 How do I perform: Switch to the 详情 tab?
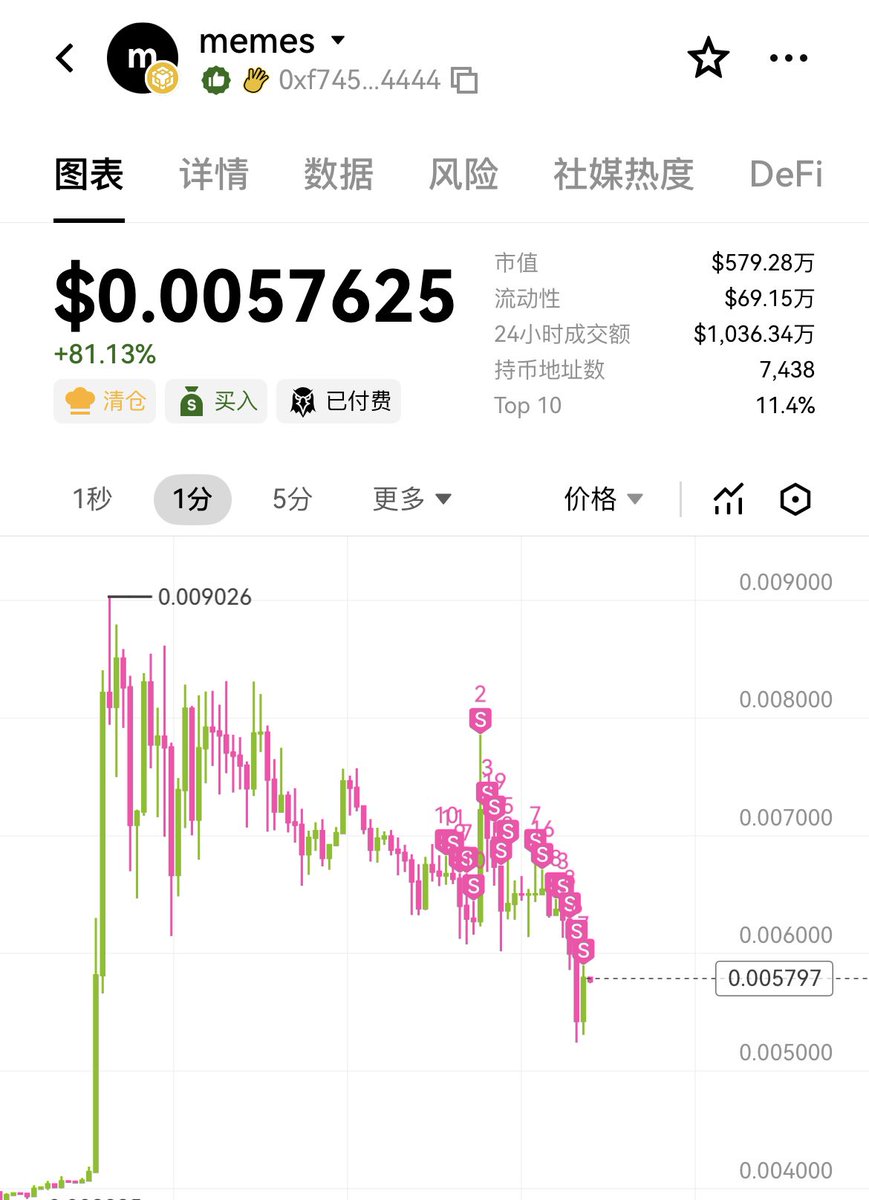[214, 174]
